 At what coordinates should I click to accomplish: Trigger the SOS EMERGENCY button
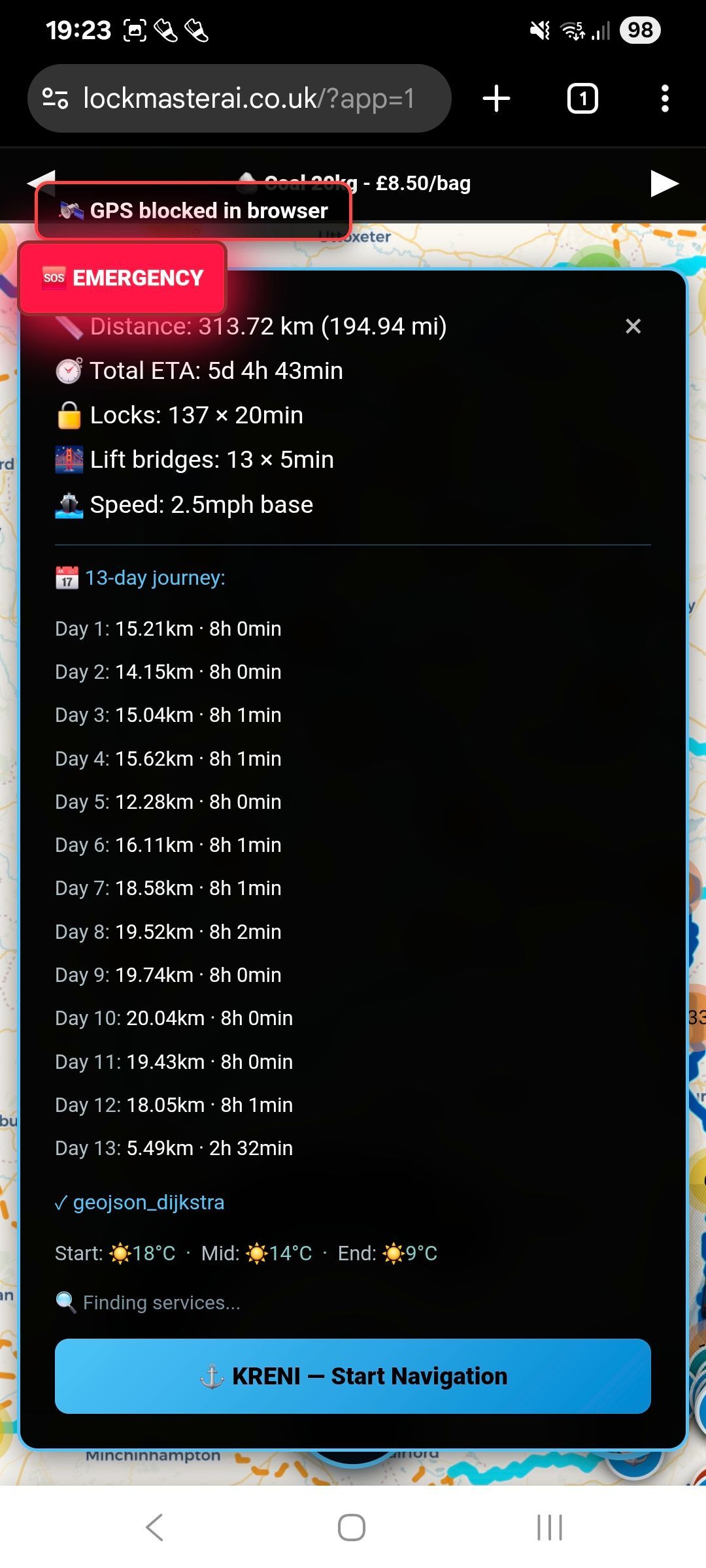point(123,278)
